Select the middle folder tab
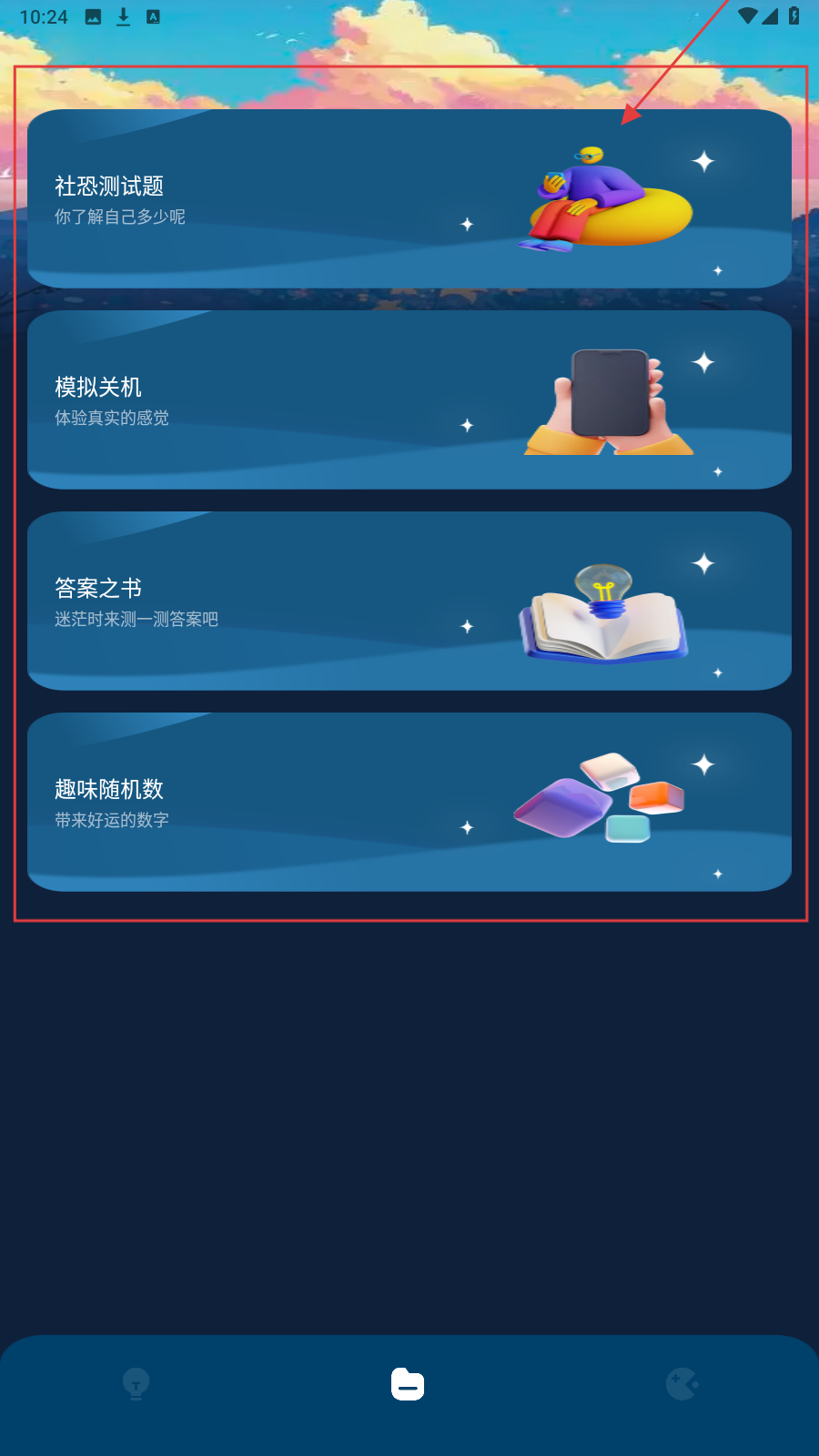This screenshot has width=819, height=1456. tap(408, 1384)
